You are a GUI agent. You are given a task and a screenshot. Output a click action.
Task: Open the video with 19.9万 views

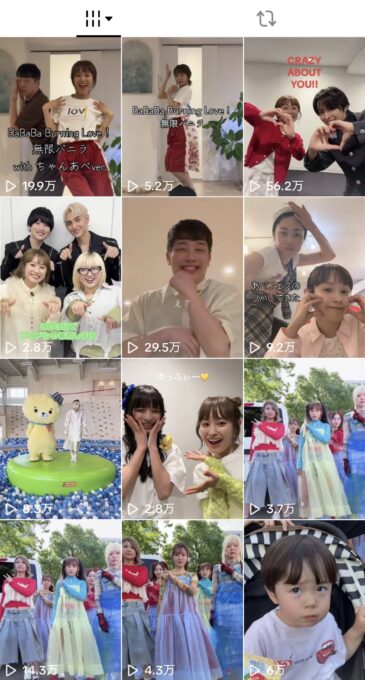pyautogui.click(x=60, y=117)
